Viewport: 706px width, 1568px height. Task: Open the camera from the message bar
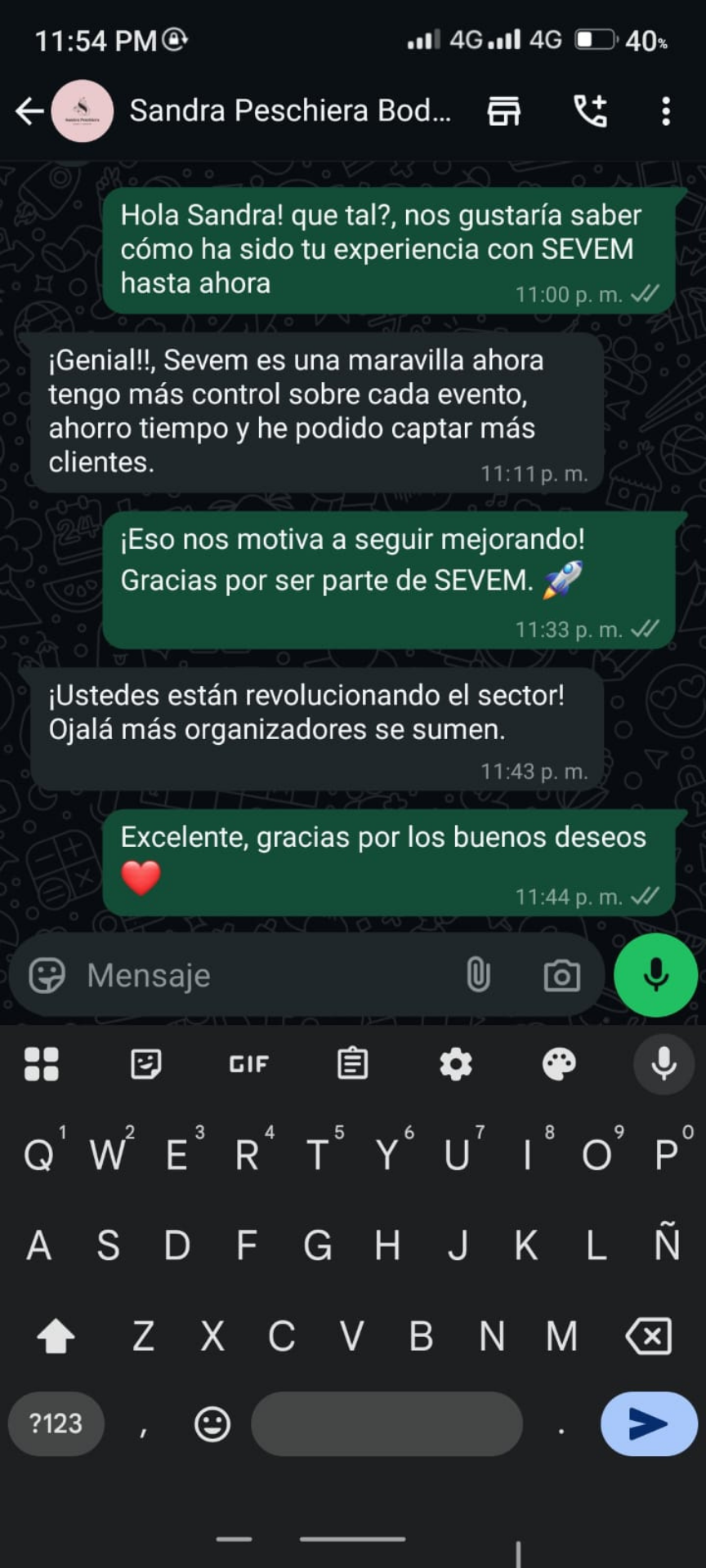click(561, 975)
